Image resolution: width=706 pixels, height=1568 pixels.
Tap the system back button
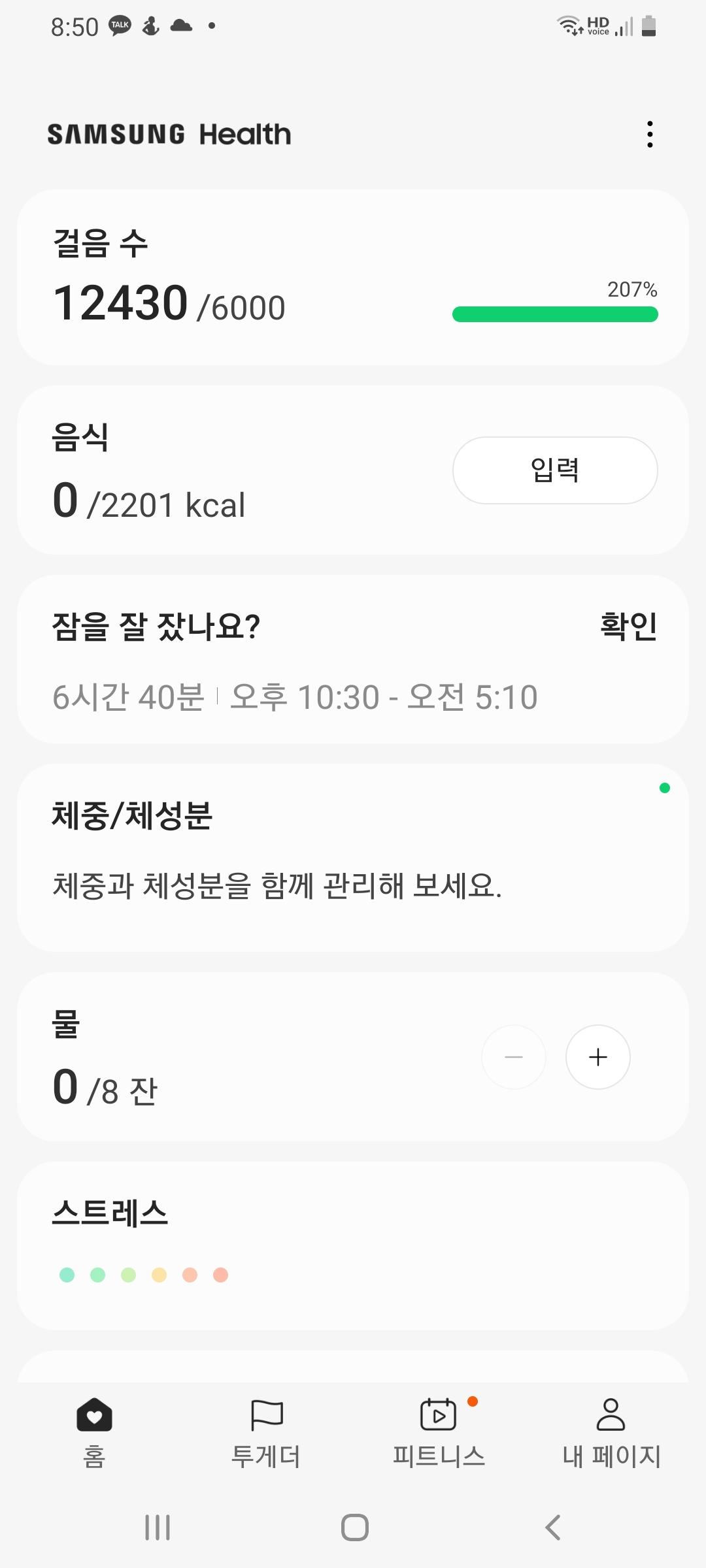[x=552, y=1527]
